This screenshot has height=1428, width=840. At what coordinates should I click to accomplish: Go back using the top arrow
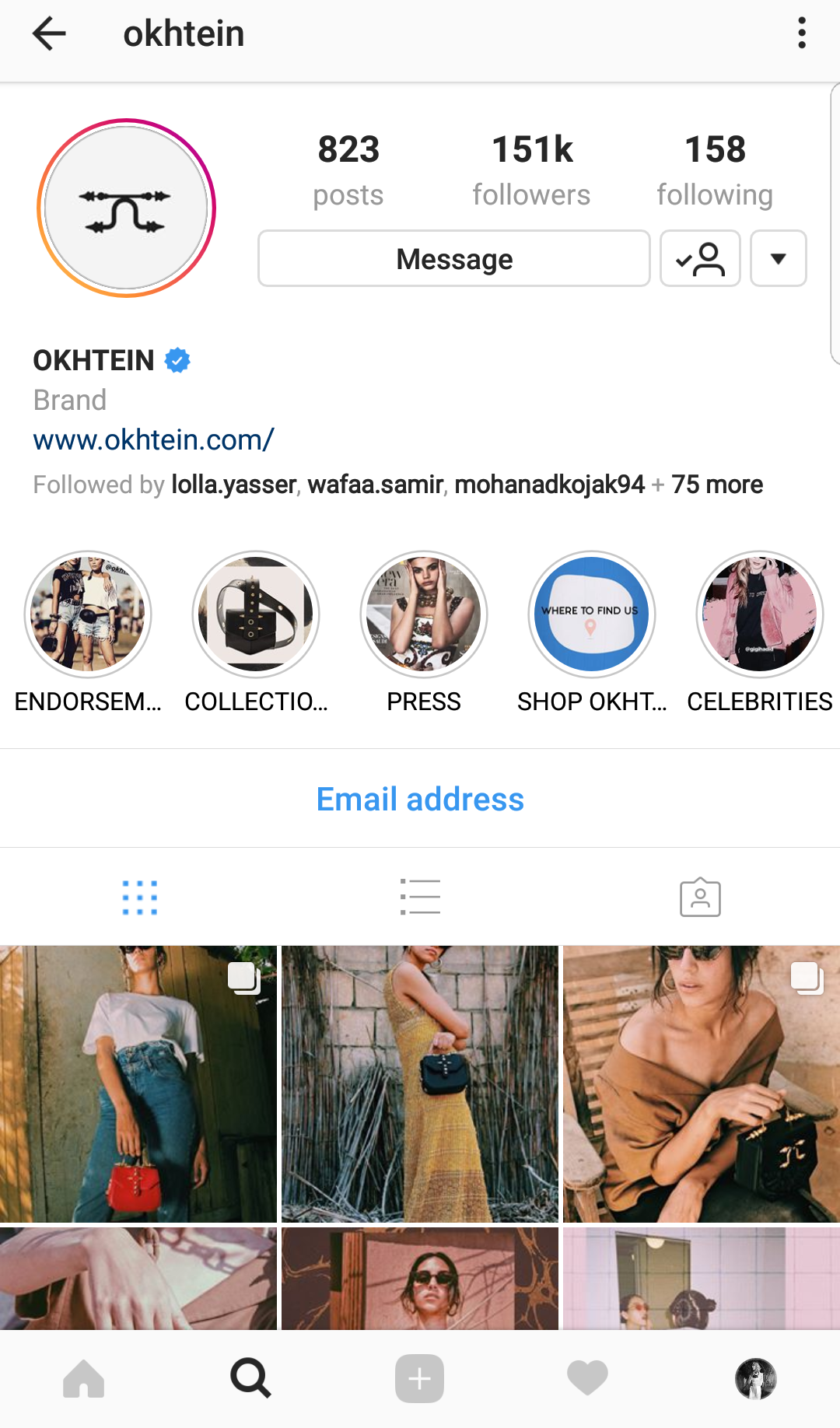point(49,34)
